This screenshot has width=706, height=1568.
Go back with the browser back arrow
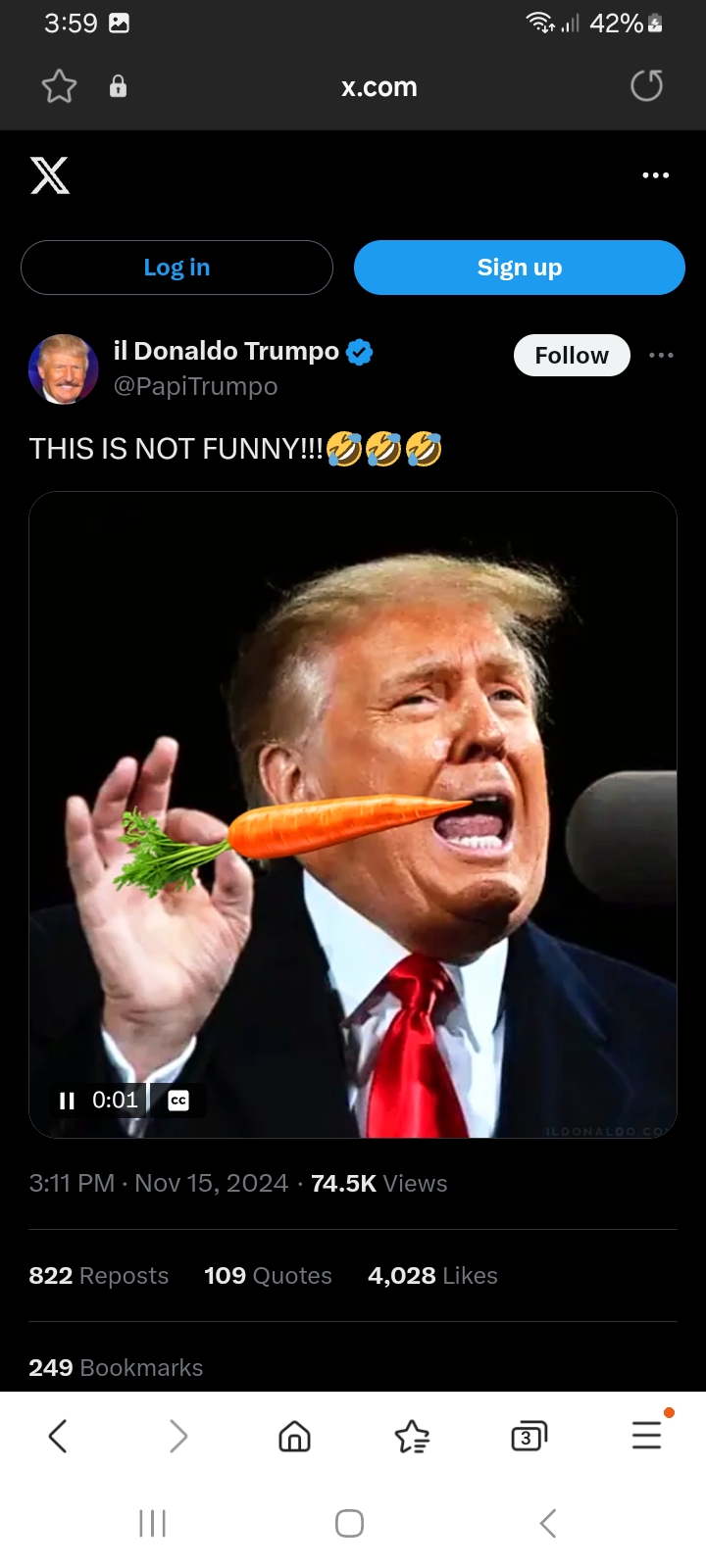(x=59, y=1437)
